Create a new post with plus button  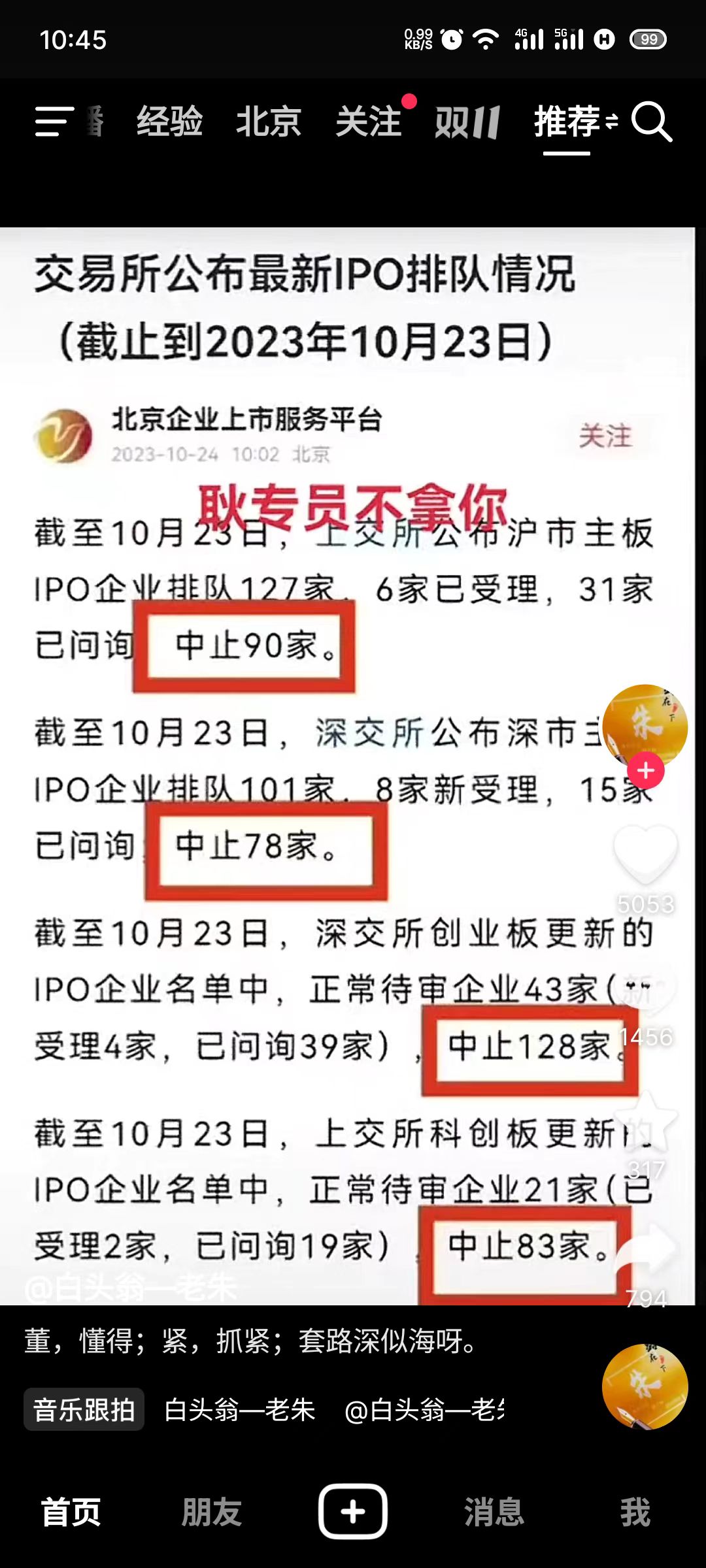[353, 1512]
